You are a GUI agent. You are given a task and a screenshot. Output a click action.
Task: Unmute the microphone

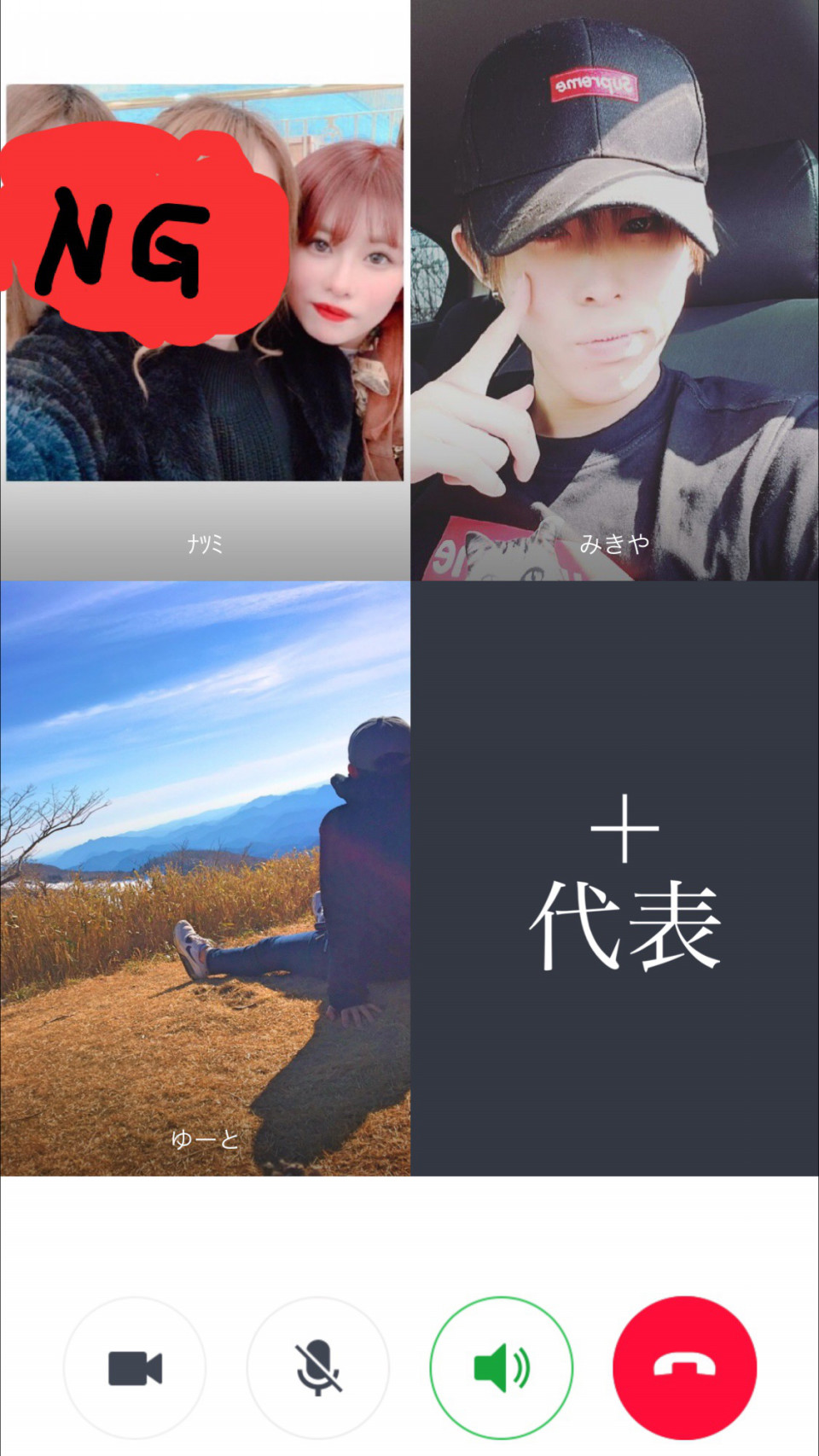click(x=318, y=1368)
